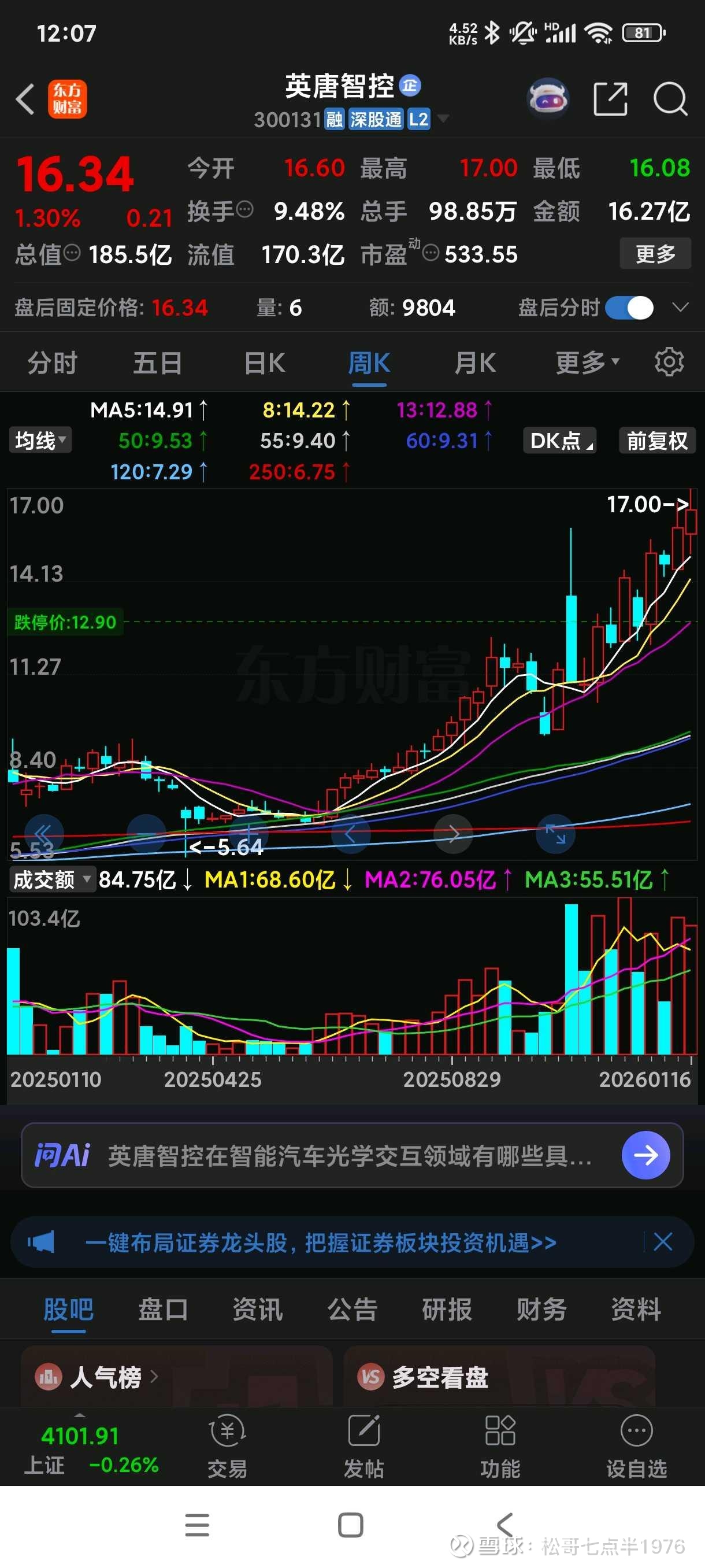Open the 更多 chart period dropdown
The width and height of the screenshot is (705, 1568).
[x=588, y=363]
